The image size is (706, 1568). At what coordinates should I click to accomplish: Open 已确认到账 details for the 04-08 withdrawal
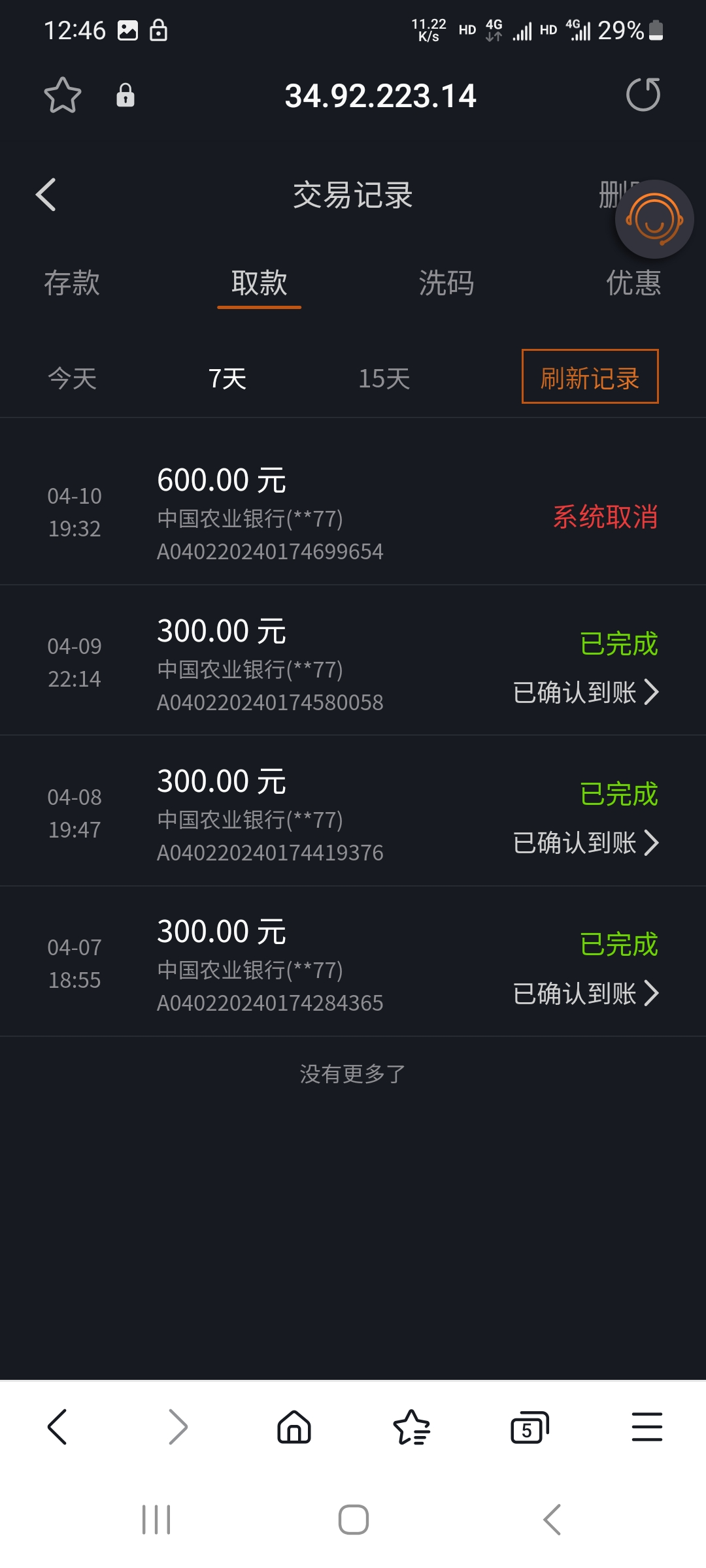586,842
